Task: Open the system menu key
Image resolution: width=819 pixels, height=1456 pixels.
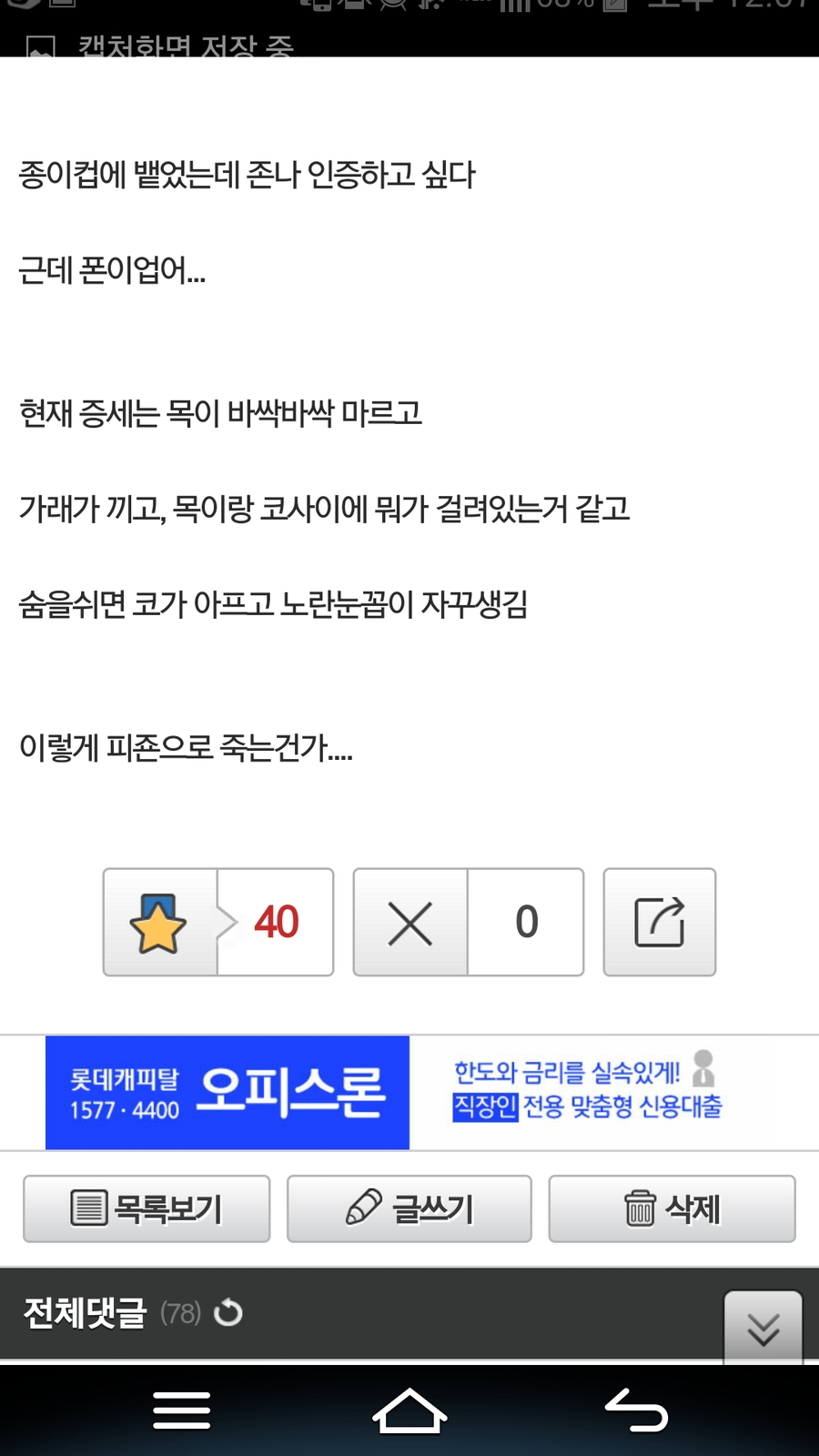Action: [181, 1411]
